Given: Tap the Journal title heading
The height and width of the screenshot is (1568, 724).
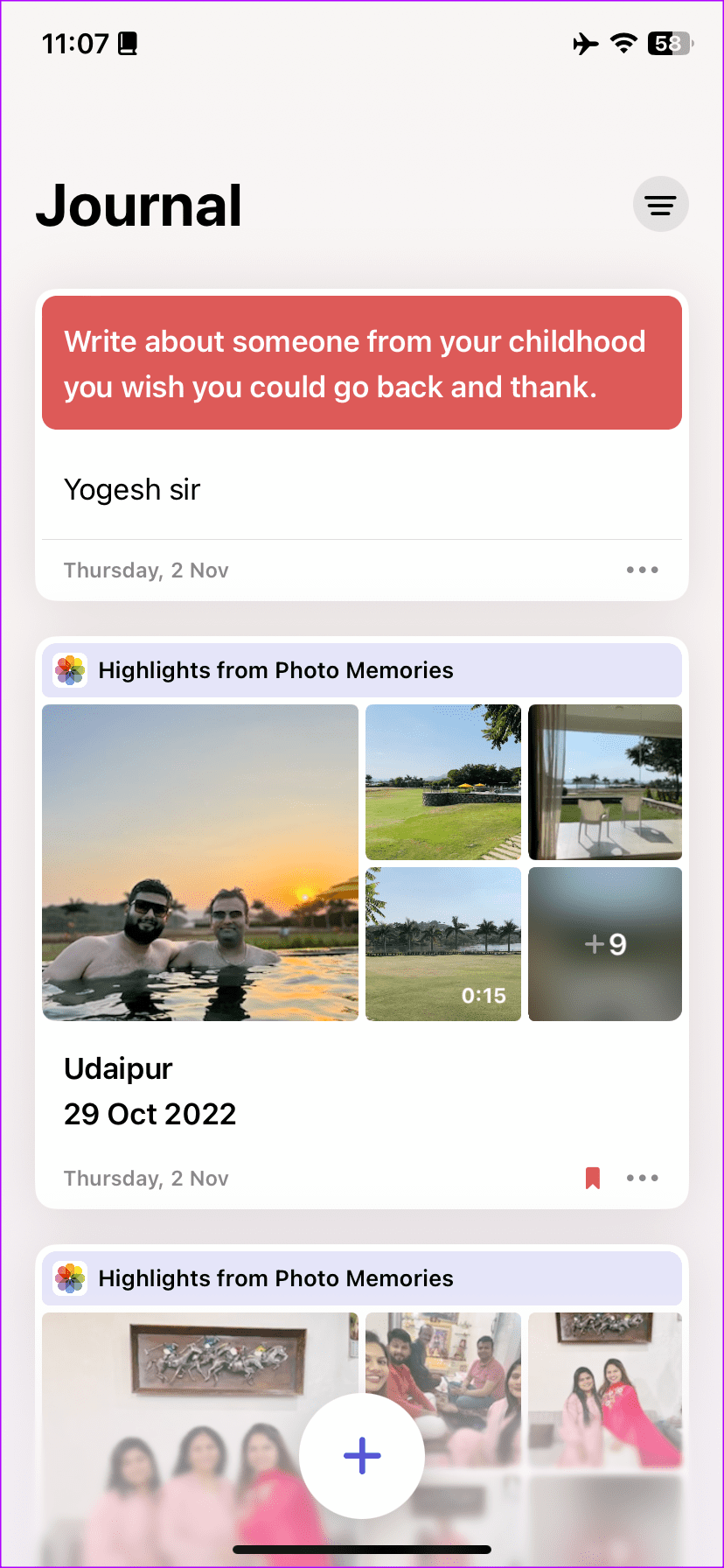Looking at the screenshot, I should [138, 204].
